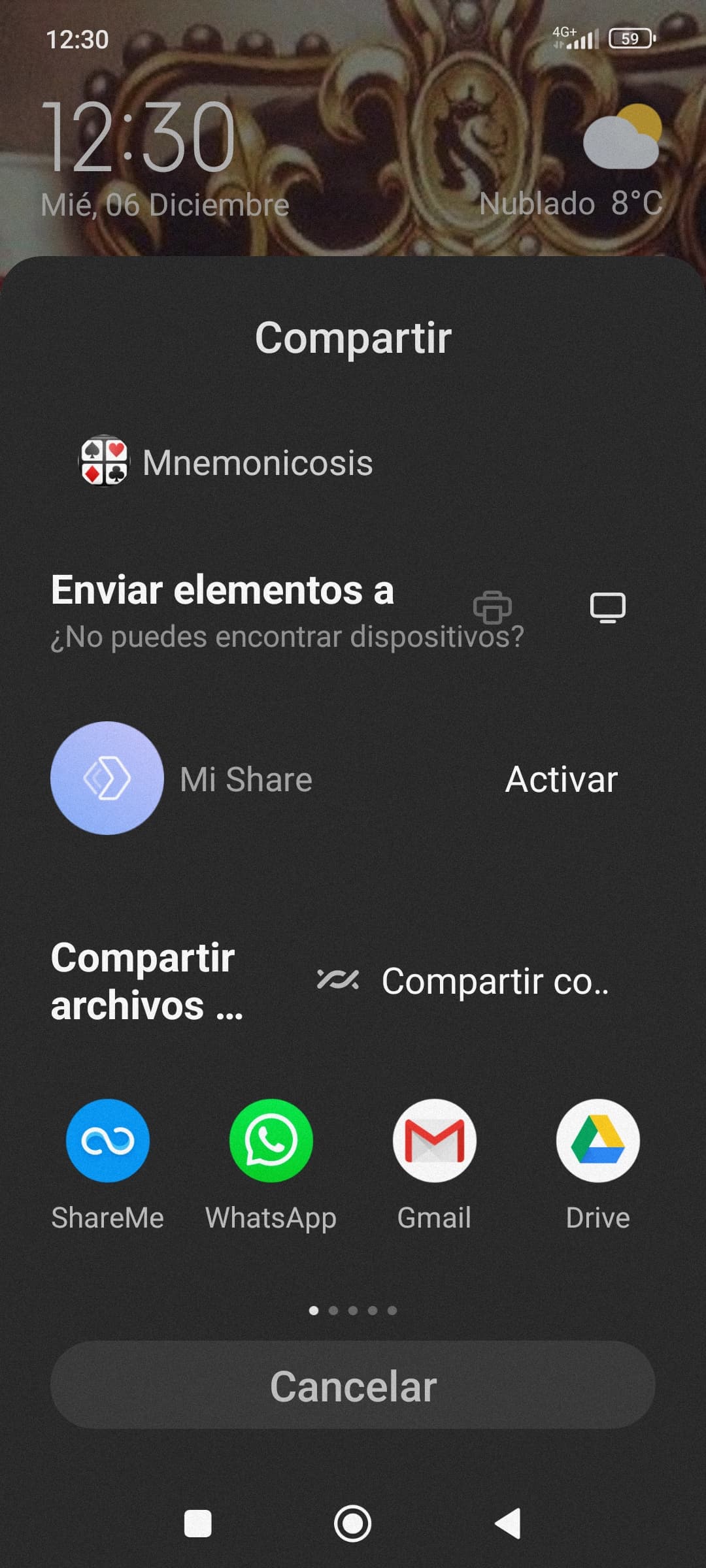The height and width of the screenshot is (1568, 706).
Task: Tap the printer icon
Action: 492,607
